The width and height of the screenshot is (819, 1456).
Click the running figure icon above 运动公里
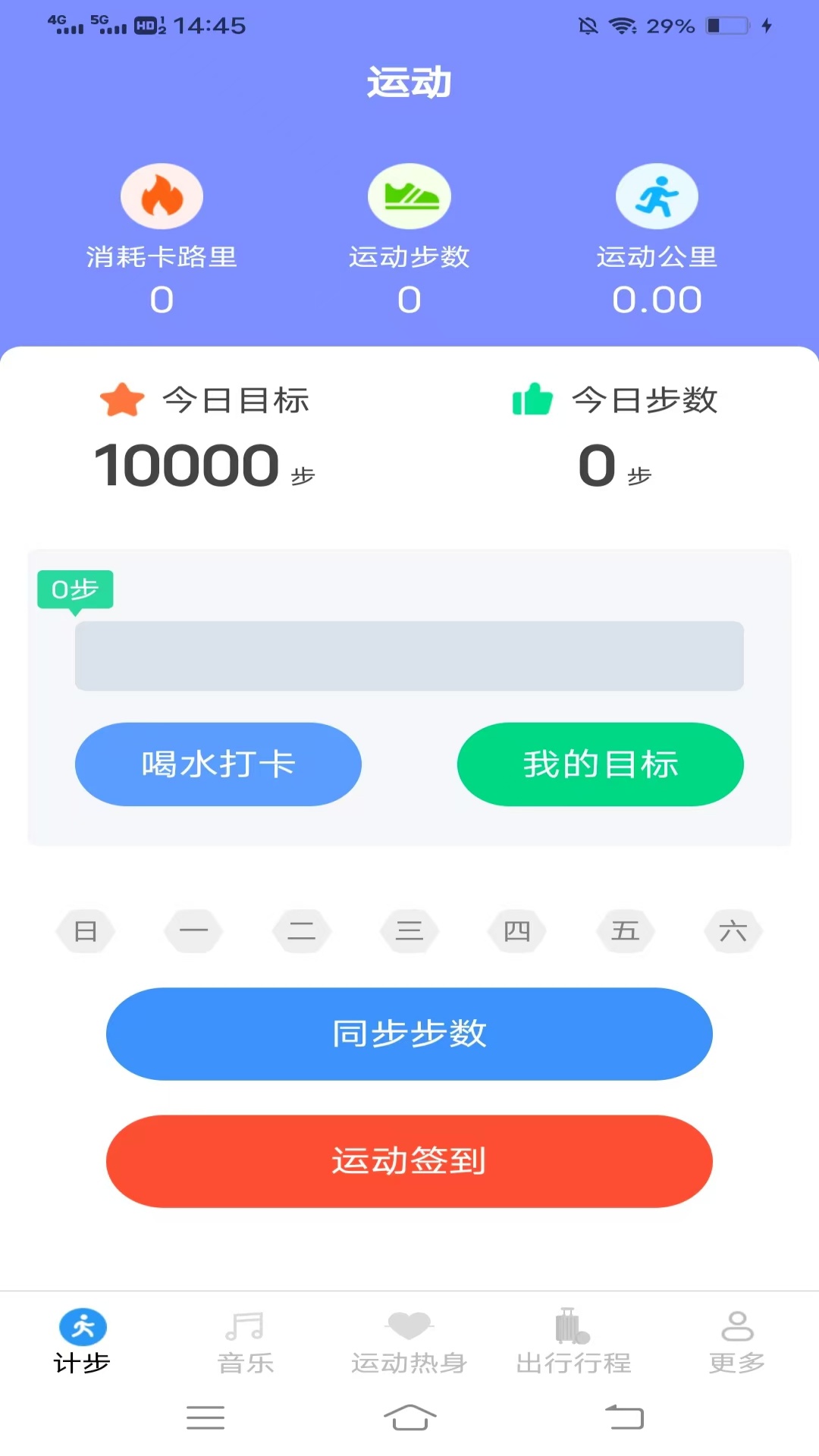657,196
